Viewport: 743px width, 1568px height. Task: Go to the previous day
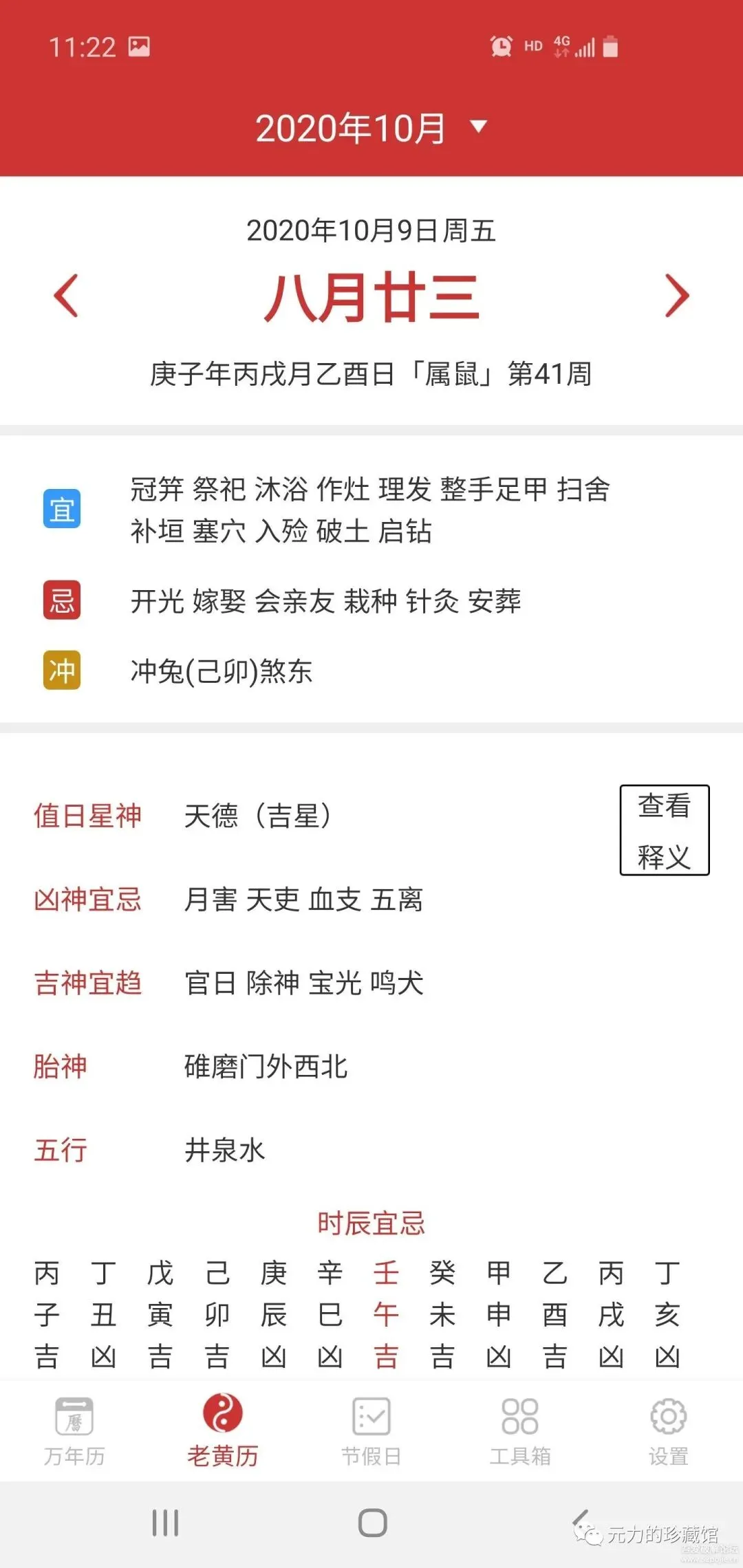click(x=67, y=296)
